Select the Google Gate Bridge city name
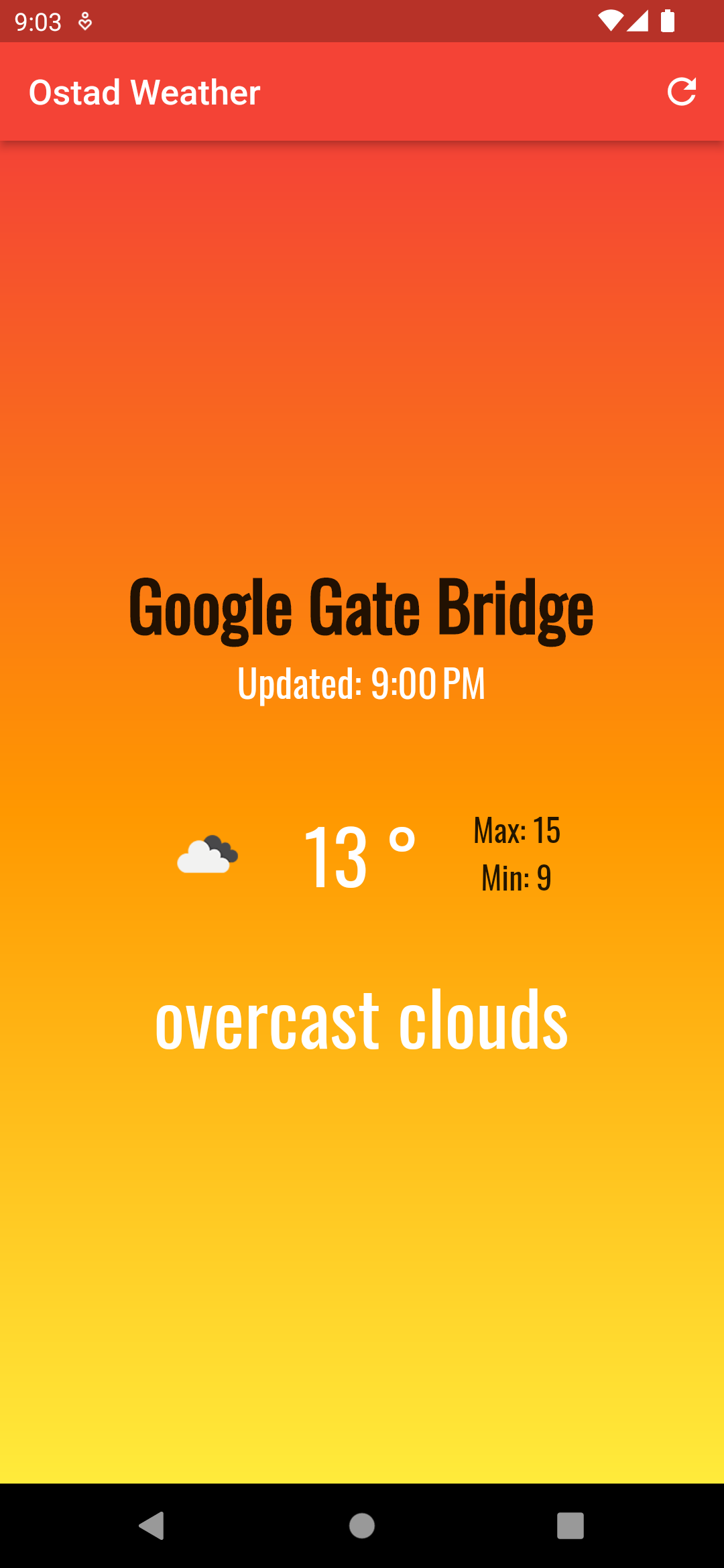The height and width of the screenshot is (1568, 724). 362,608
